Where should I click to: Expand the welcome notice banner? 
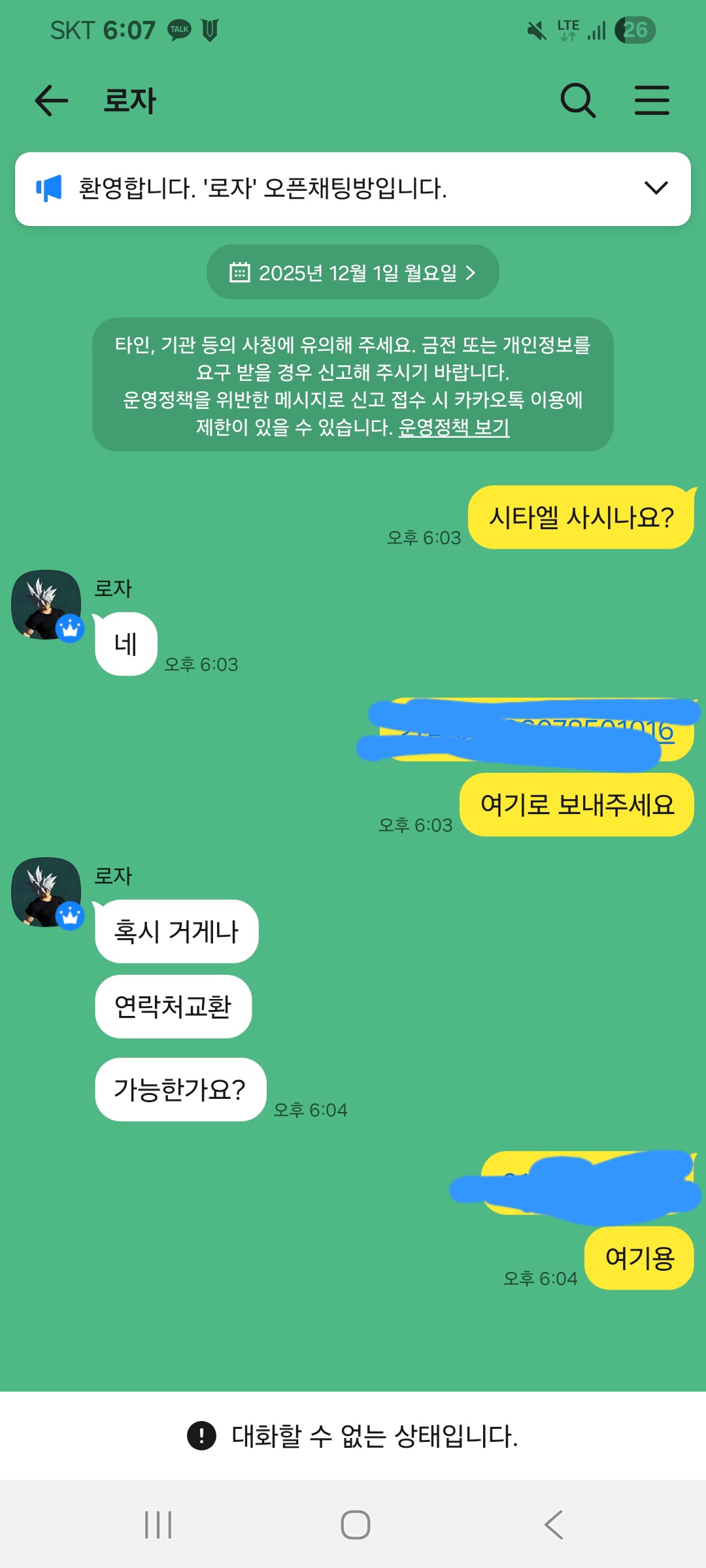(x=656, y=188)
